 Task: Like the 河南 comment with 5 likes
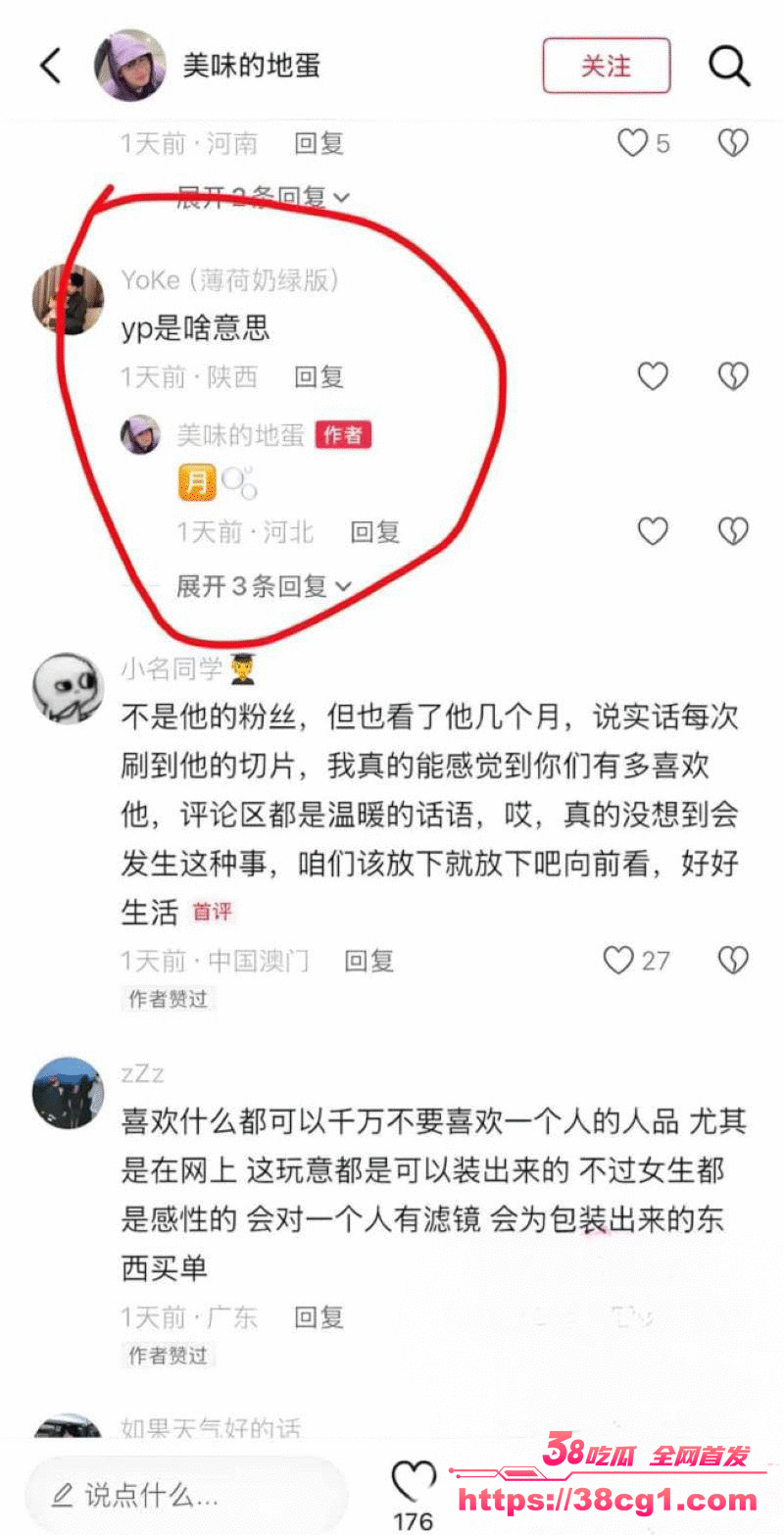click(x=633, y=143)
